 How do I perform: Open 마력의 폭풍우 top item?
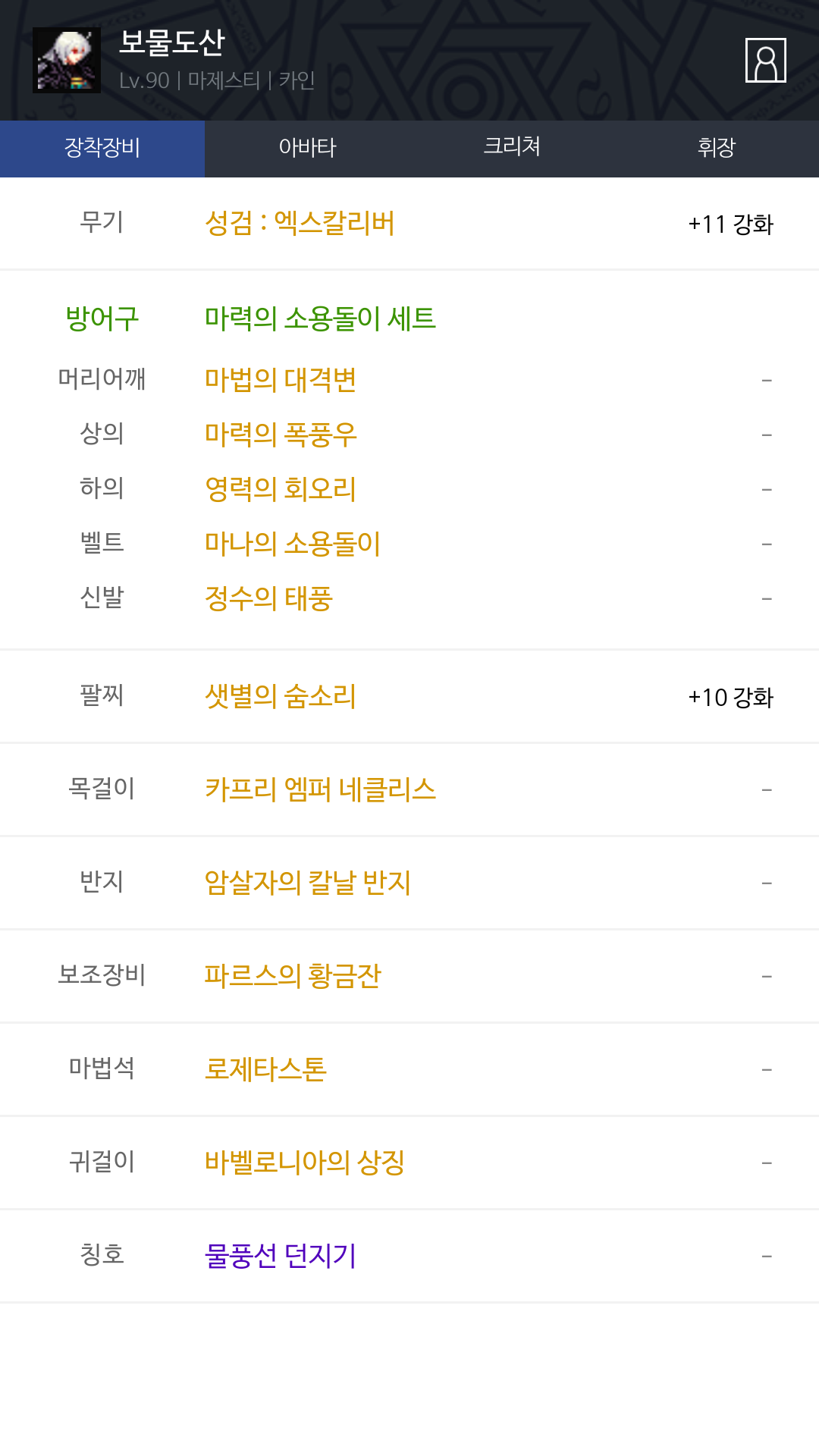[281, 435]
